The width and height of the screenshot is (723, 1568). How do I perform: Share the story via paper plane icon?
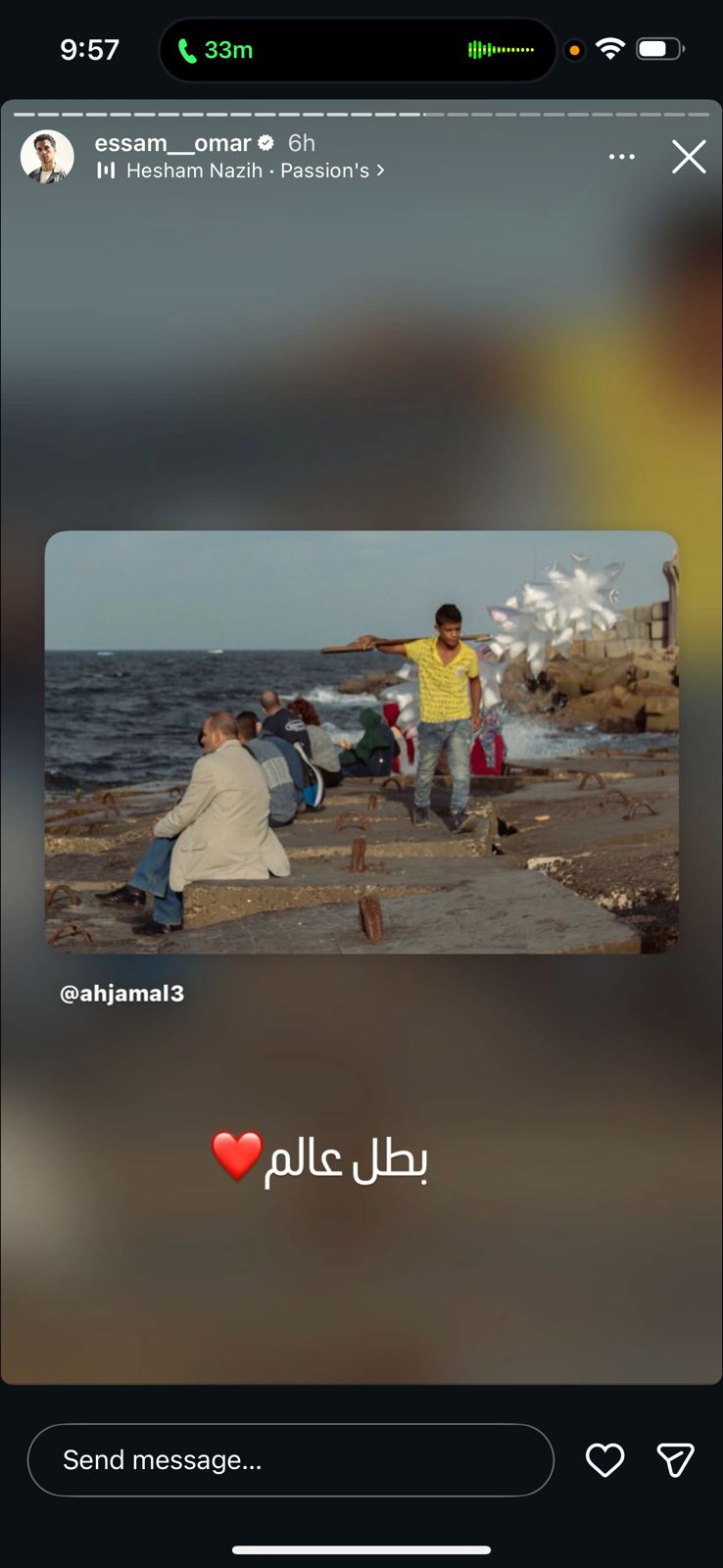click(675, 1460)
